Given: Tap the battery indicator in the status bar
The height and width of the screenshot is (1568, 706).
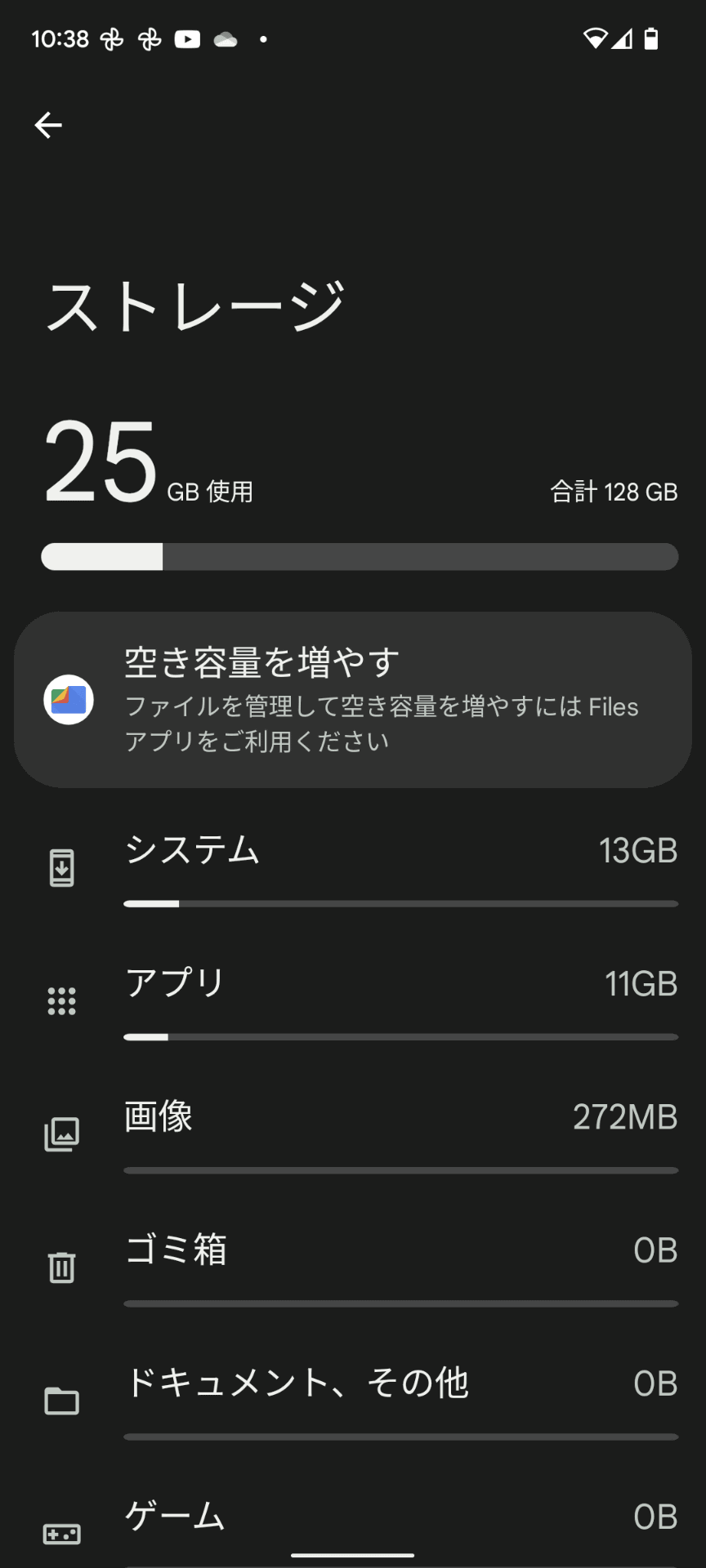Looking at the screenshot, I should click(651, 37).
